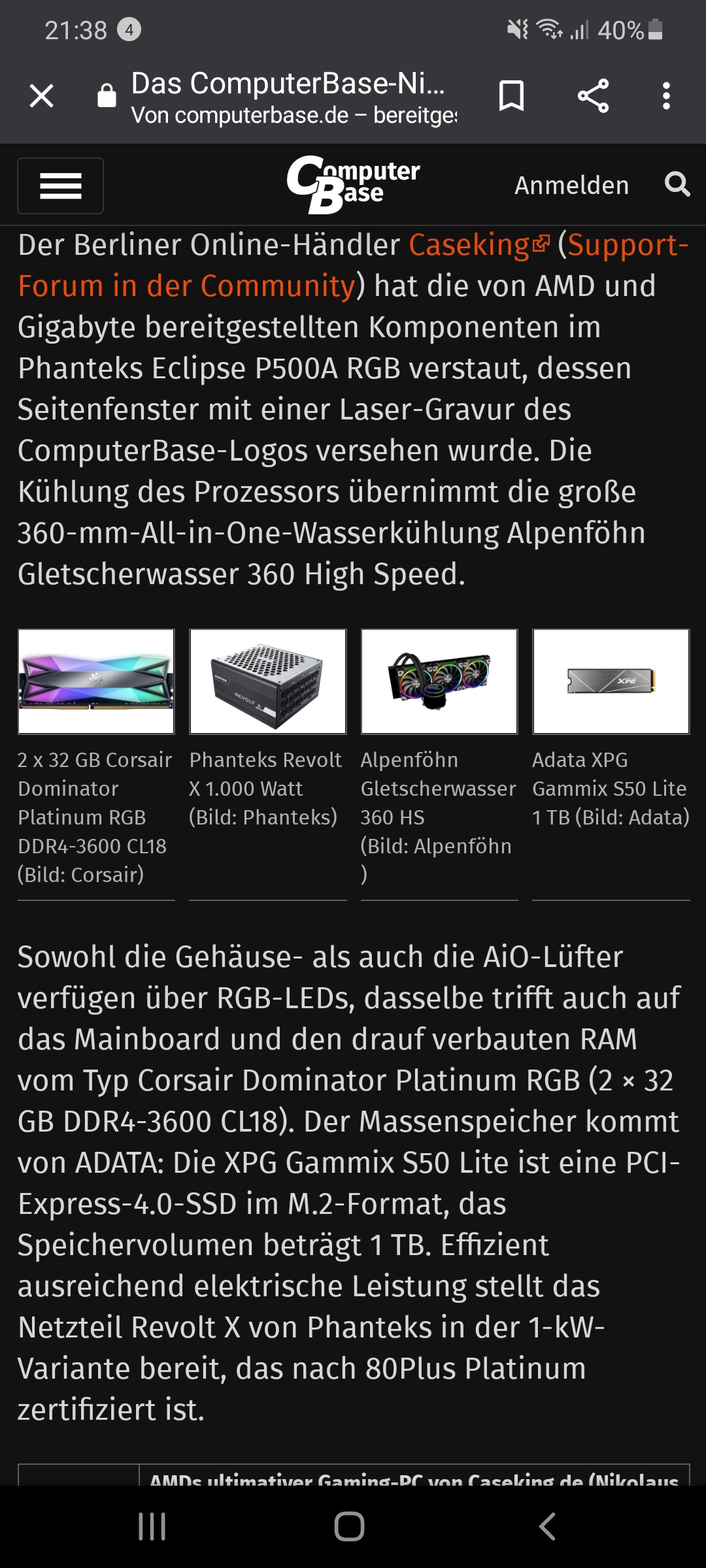Screen dimensions: 706x1568
Task: Show the Adata XPG Gammix S50 Lite image
Action: tap(611, 681)
